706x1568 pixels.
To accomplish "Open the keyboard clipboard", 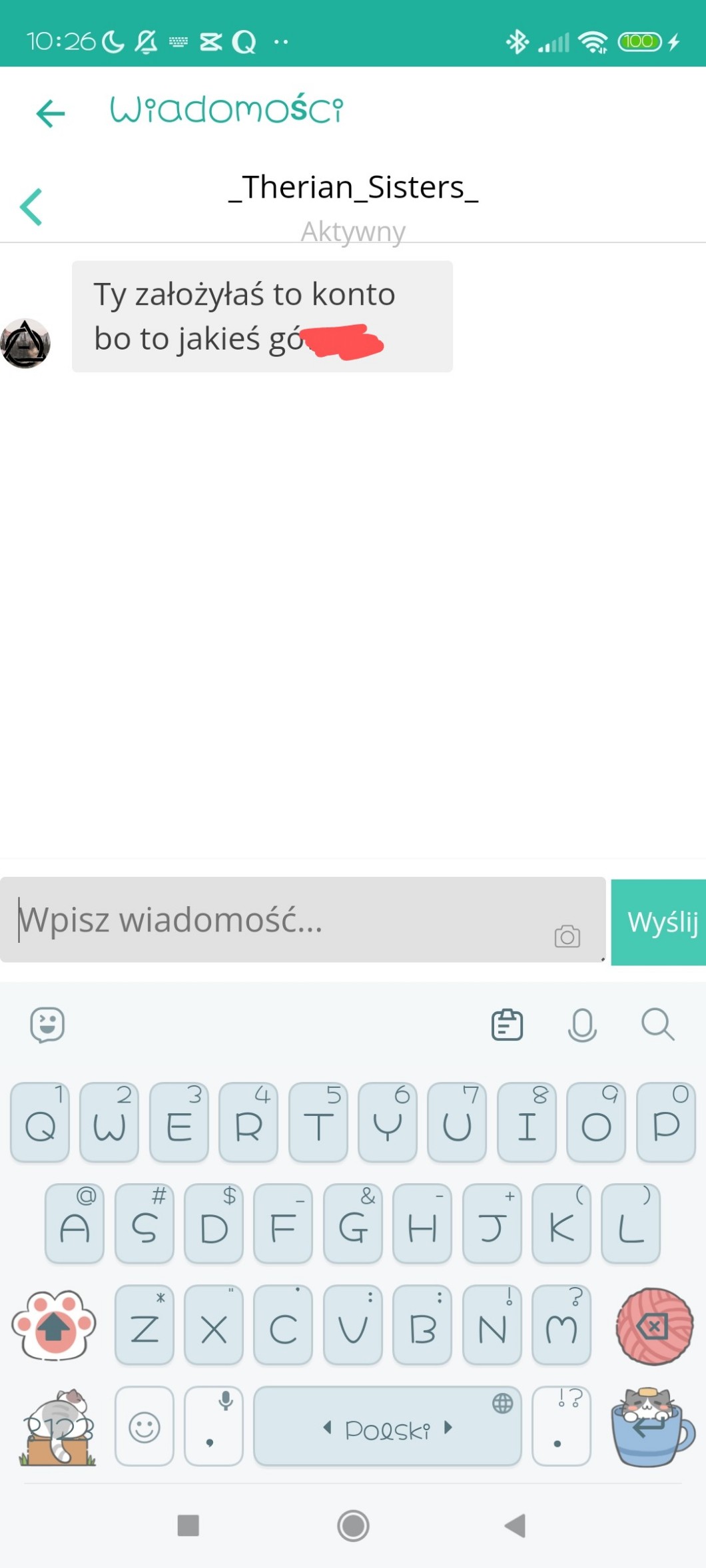I will [x=507, y=1025].
